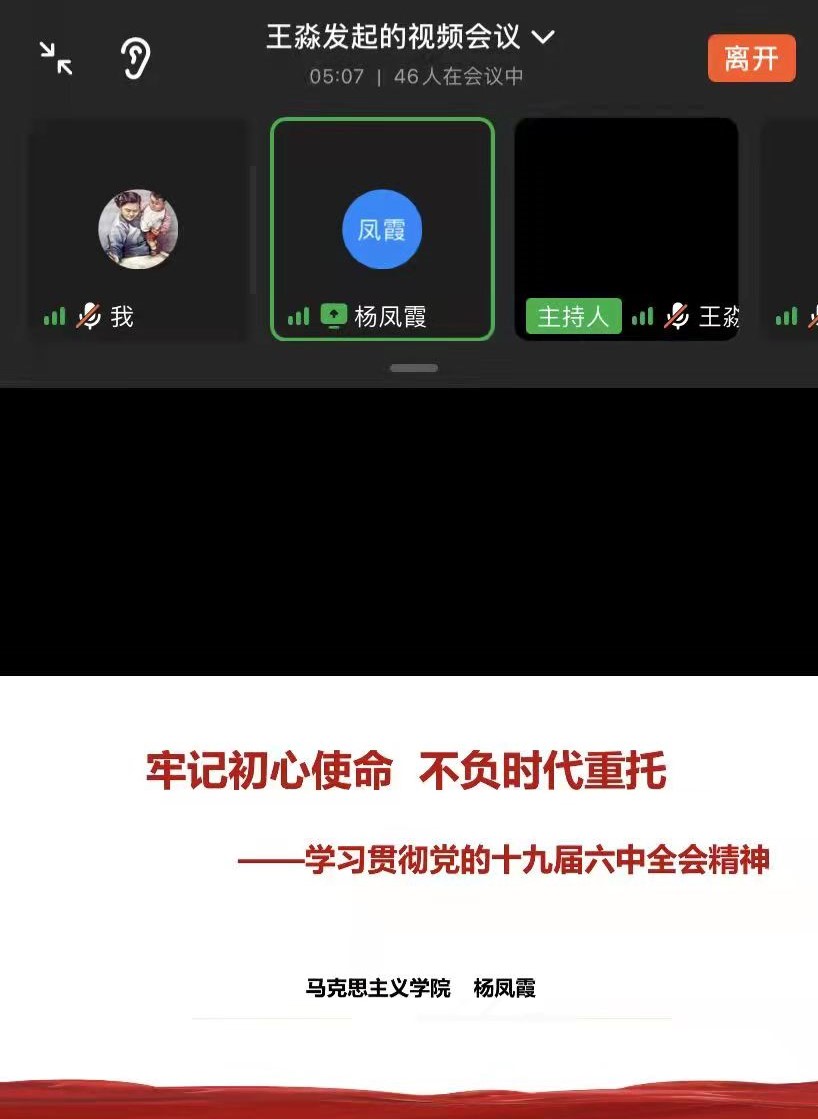Expand the 王淼发起的视频会议 title dropdown
This screenshot has height=1119, width=818.
[543, 38]
